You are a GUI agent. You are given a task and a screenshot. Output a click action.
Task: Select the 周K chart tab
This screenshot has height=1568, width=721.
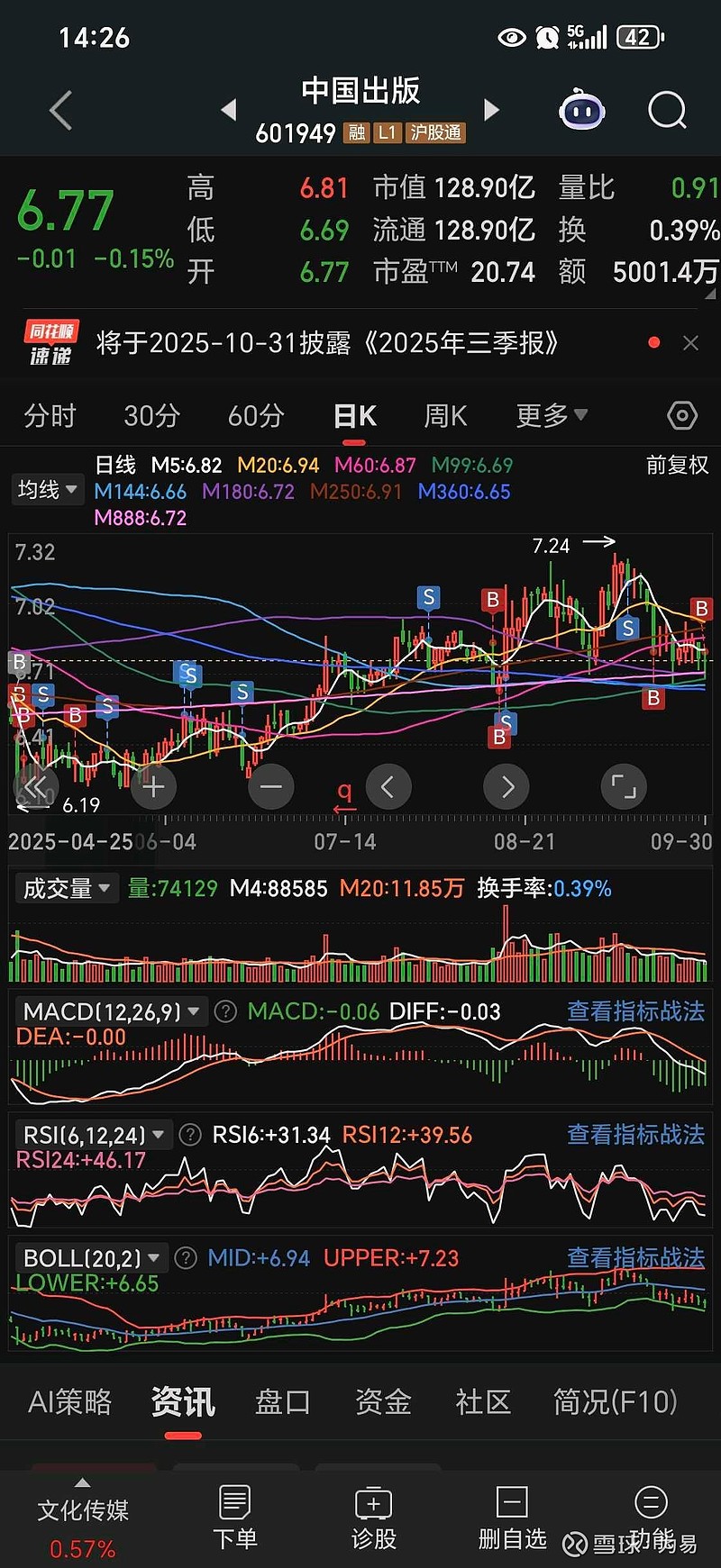click(445, 416)
